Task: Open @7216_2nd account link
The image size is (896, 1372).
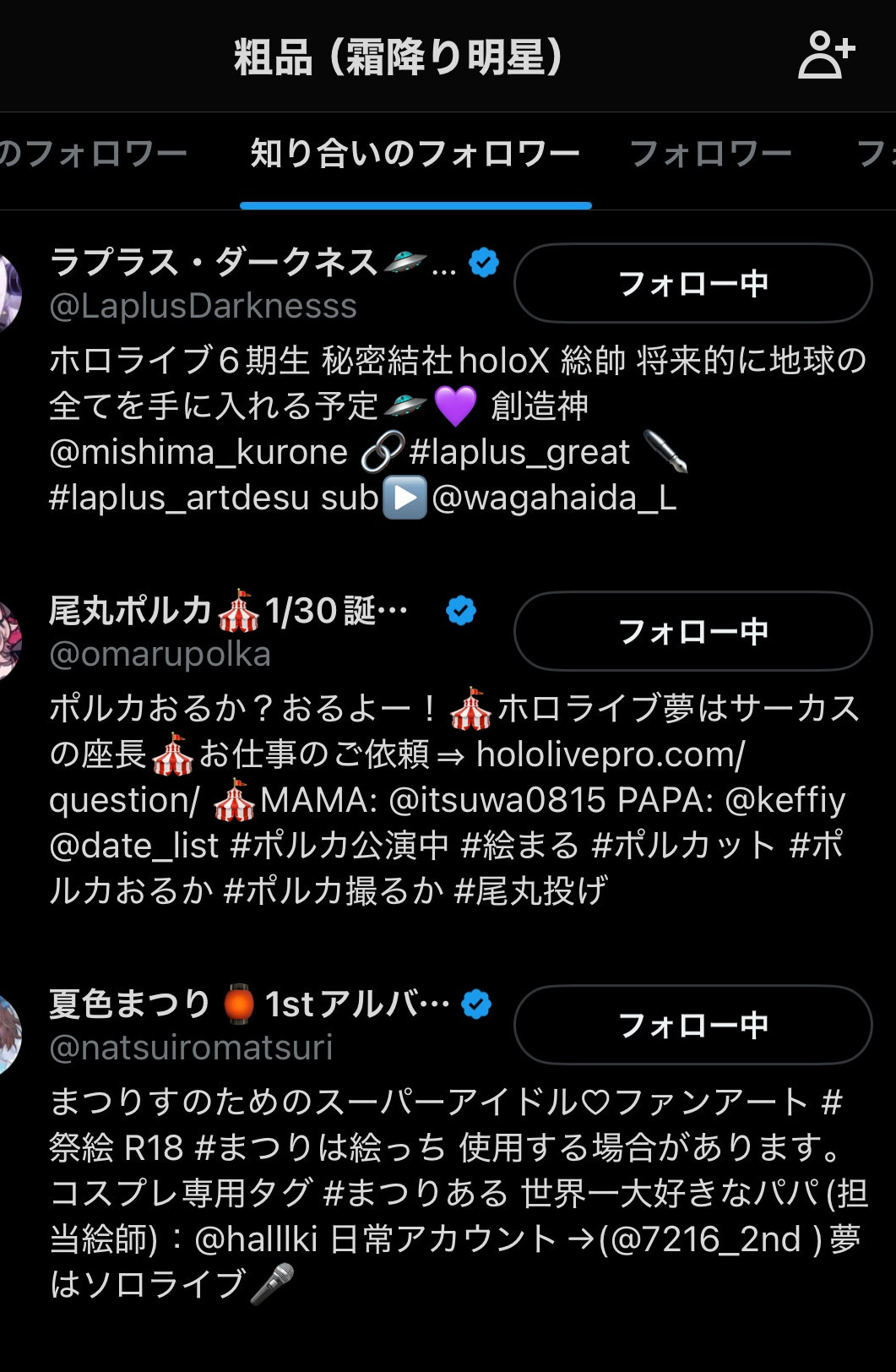Action: 703,1239
